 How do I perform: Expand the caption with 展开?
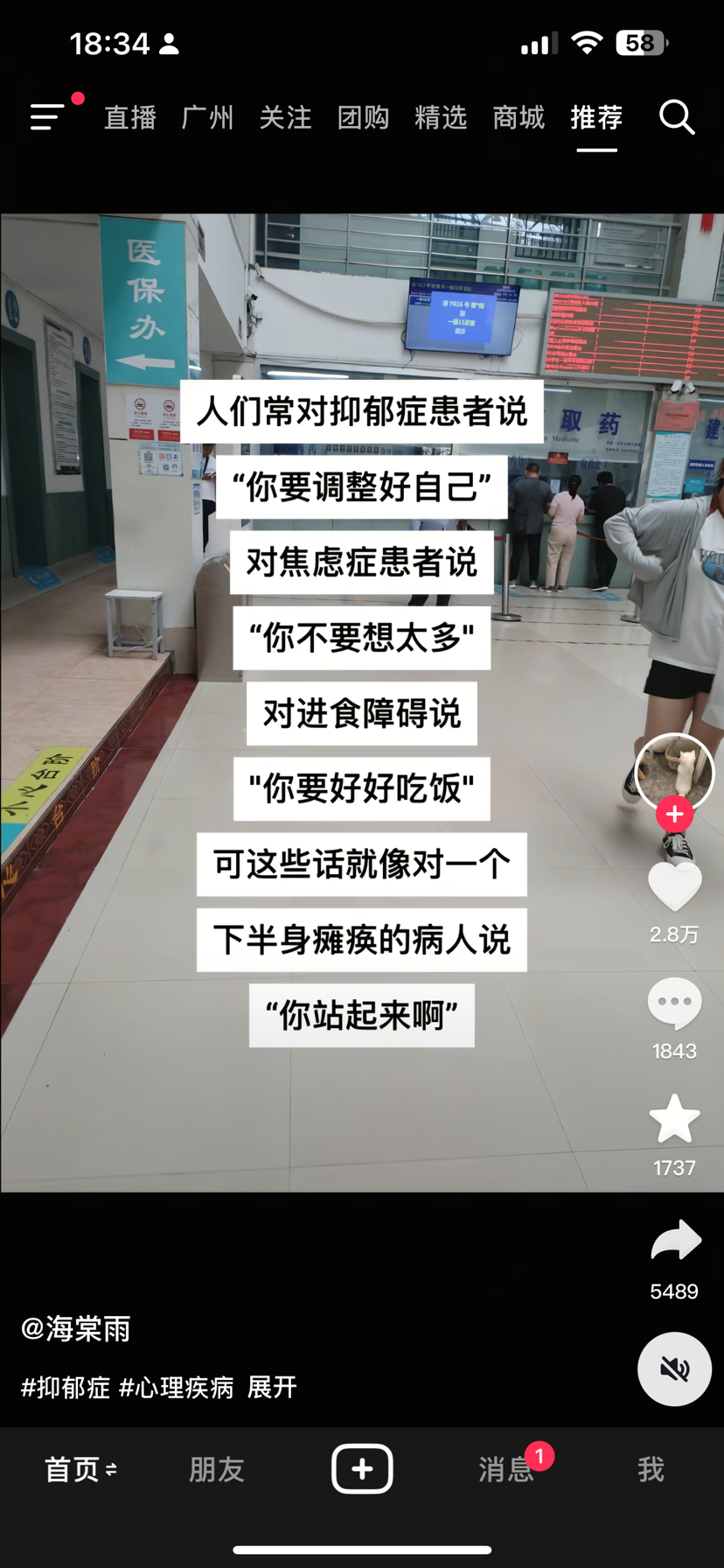coord(272,1388)
